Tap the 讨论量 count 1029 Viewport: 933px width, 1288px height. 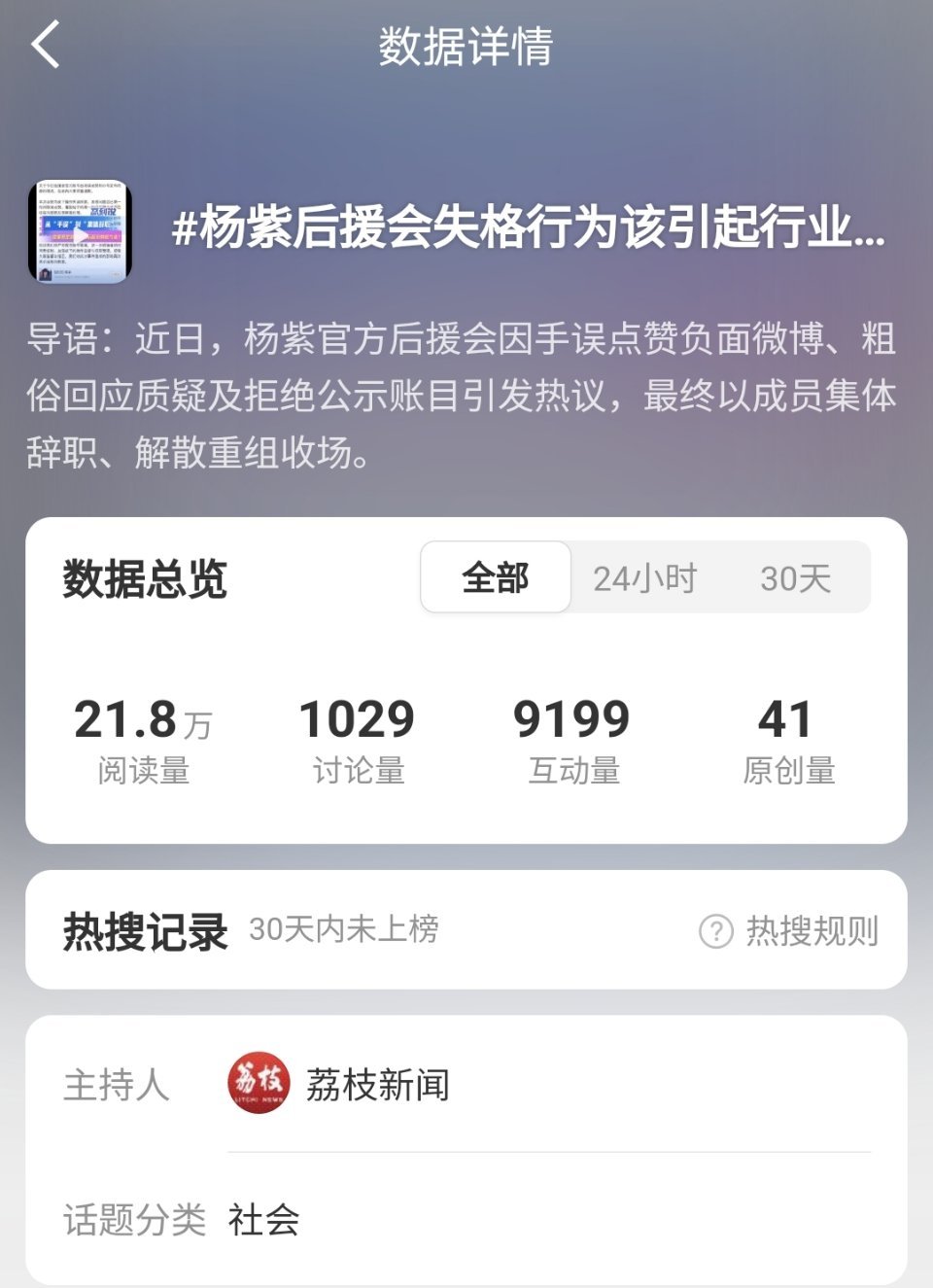357,719
